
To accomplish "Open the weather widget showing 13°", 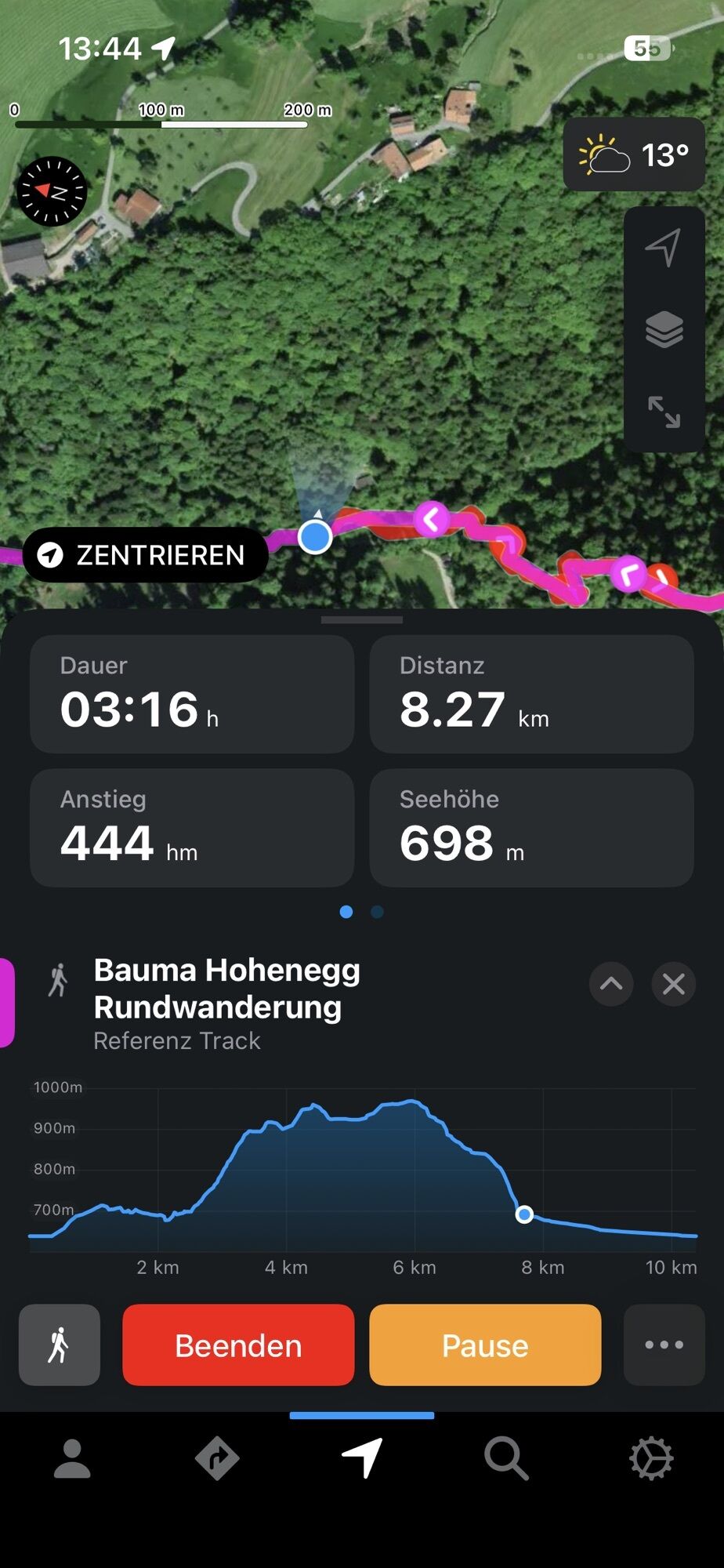I will [633, 154].
